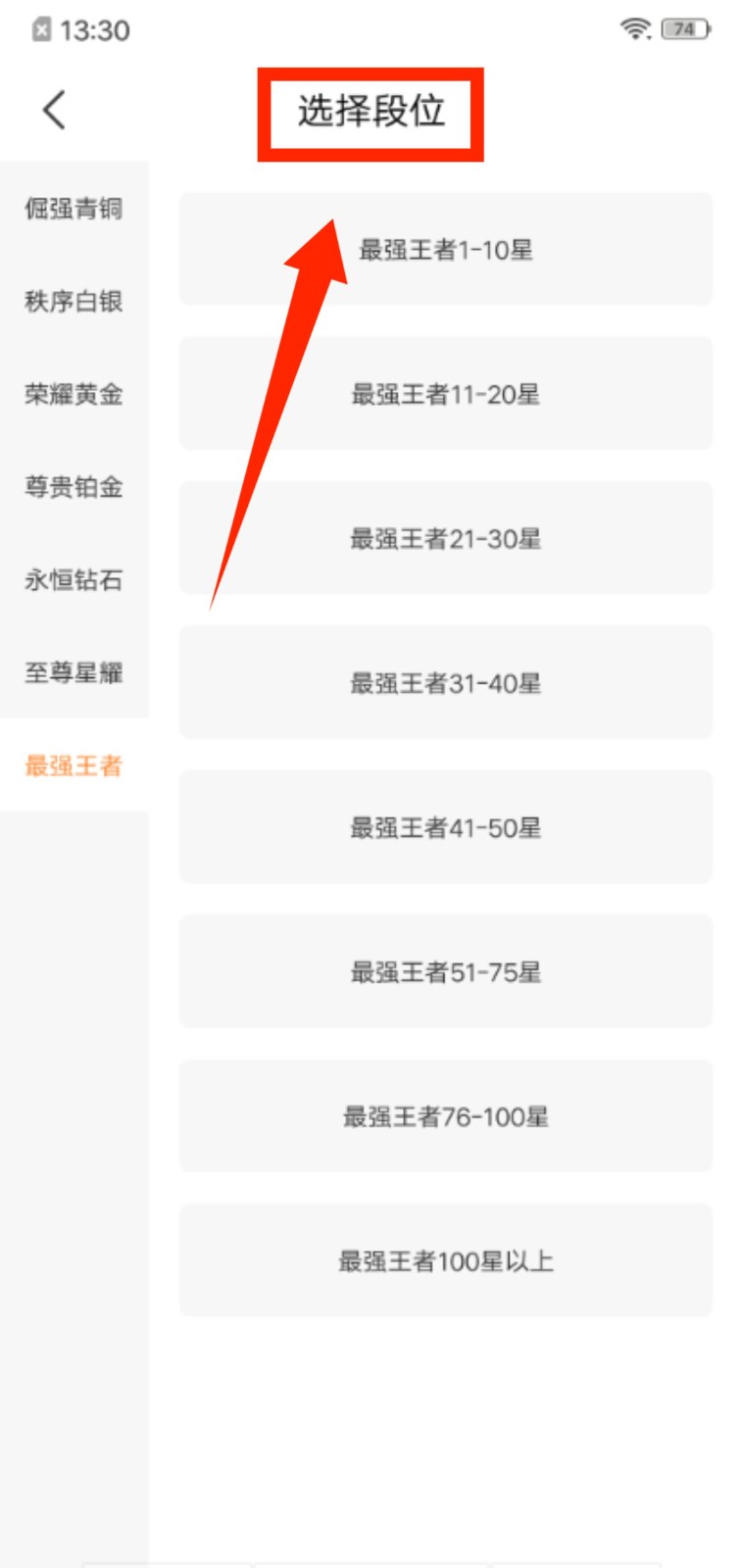Select 最强王者31-40星
This screenshot has width=742, height=1568.
445,683
